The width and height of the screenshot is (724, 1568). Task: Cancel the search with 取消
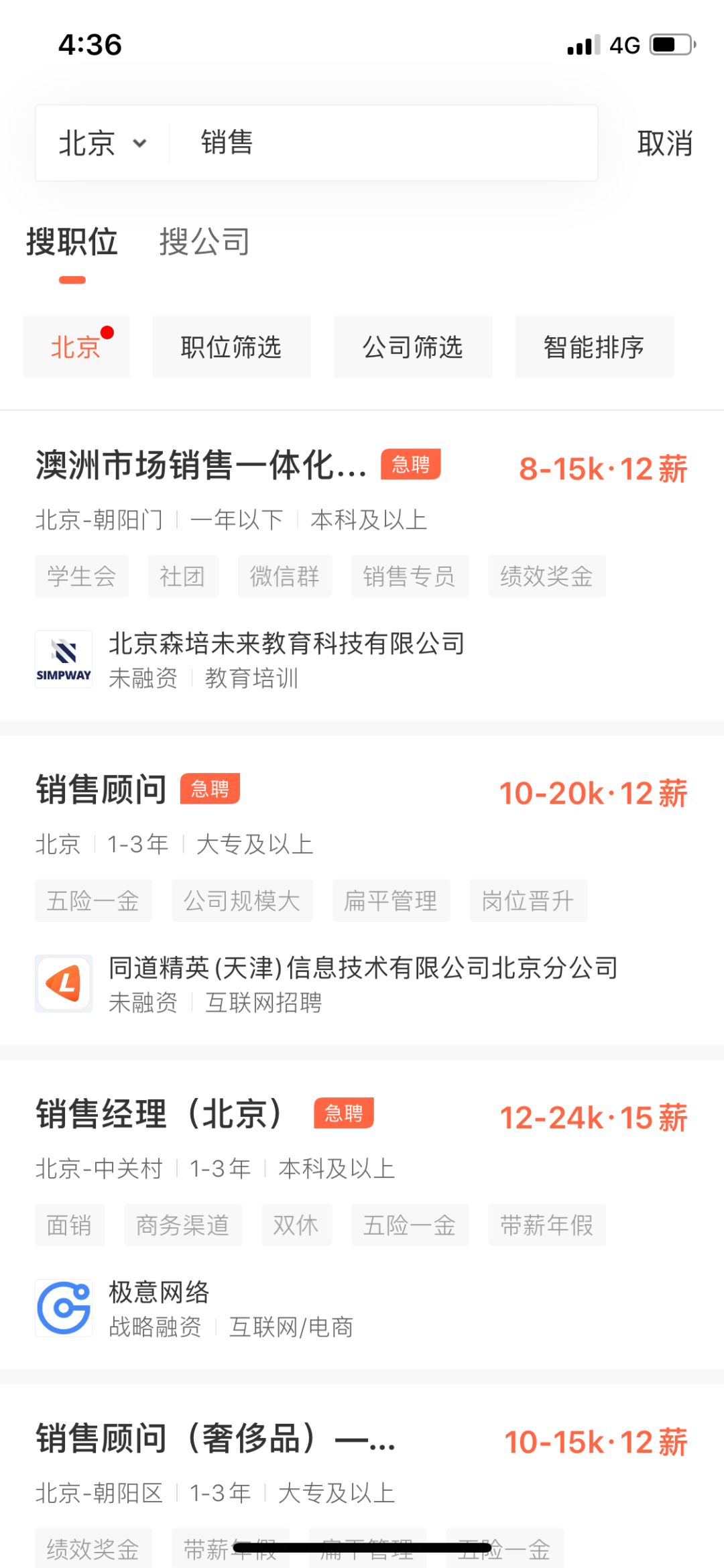(x=664, y=143)
